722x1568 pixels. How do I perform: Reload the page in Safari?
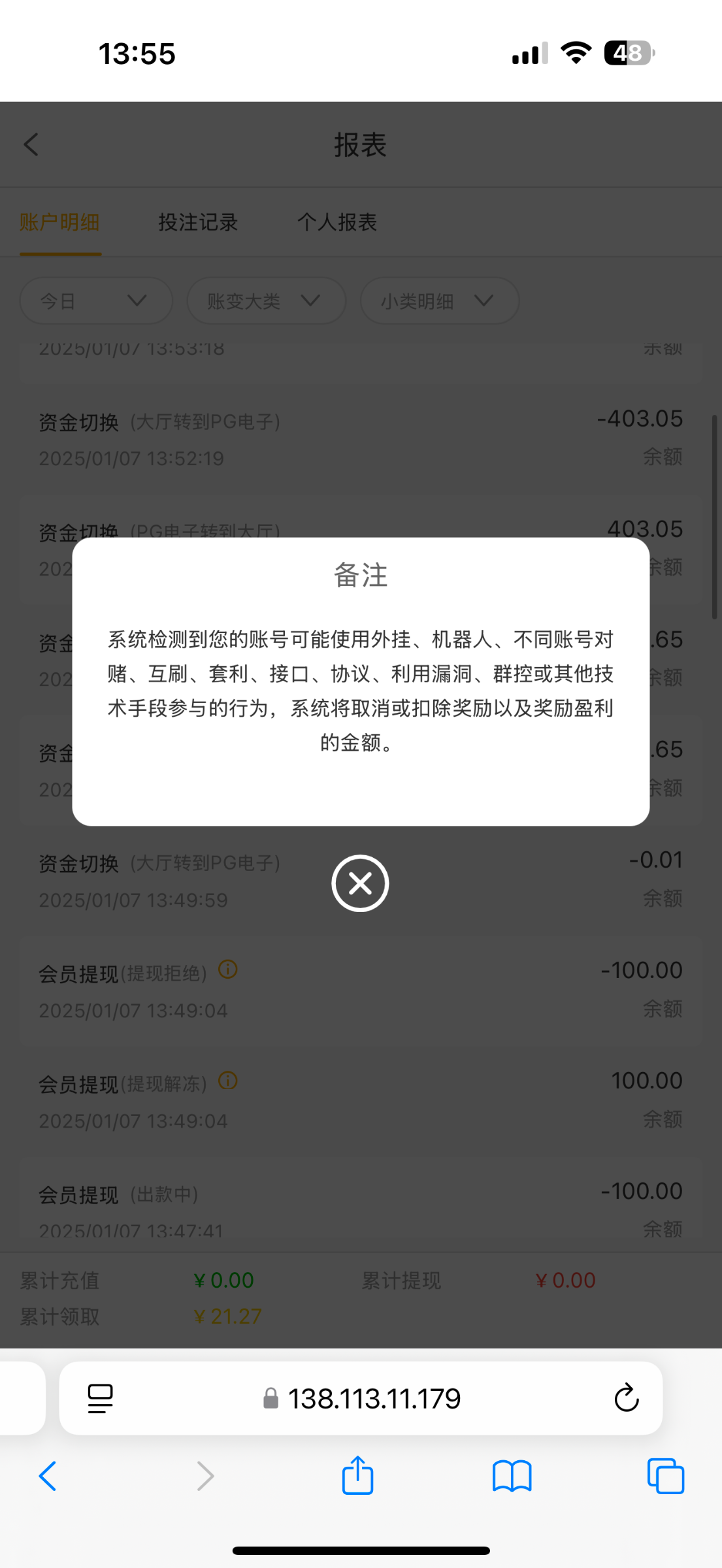pos(626,1398)
